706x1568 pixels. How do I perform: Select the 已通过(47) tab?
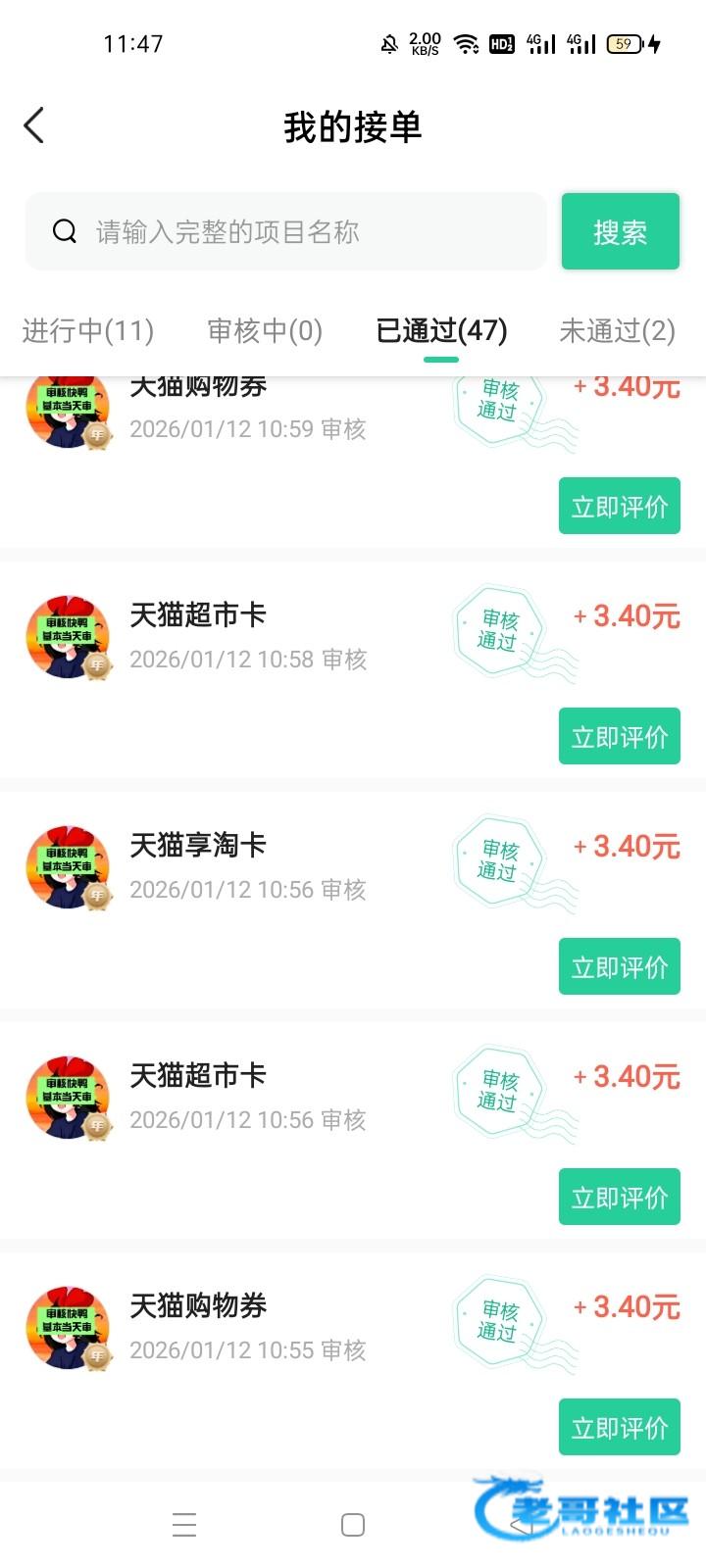coord(441,331)
